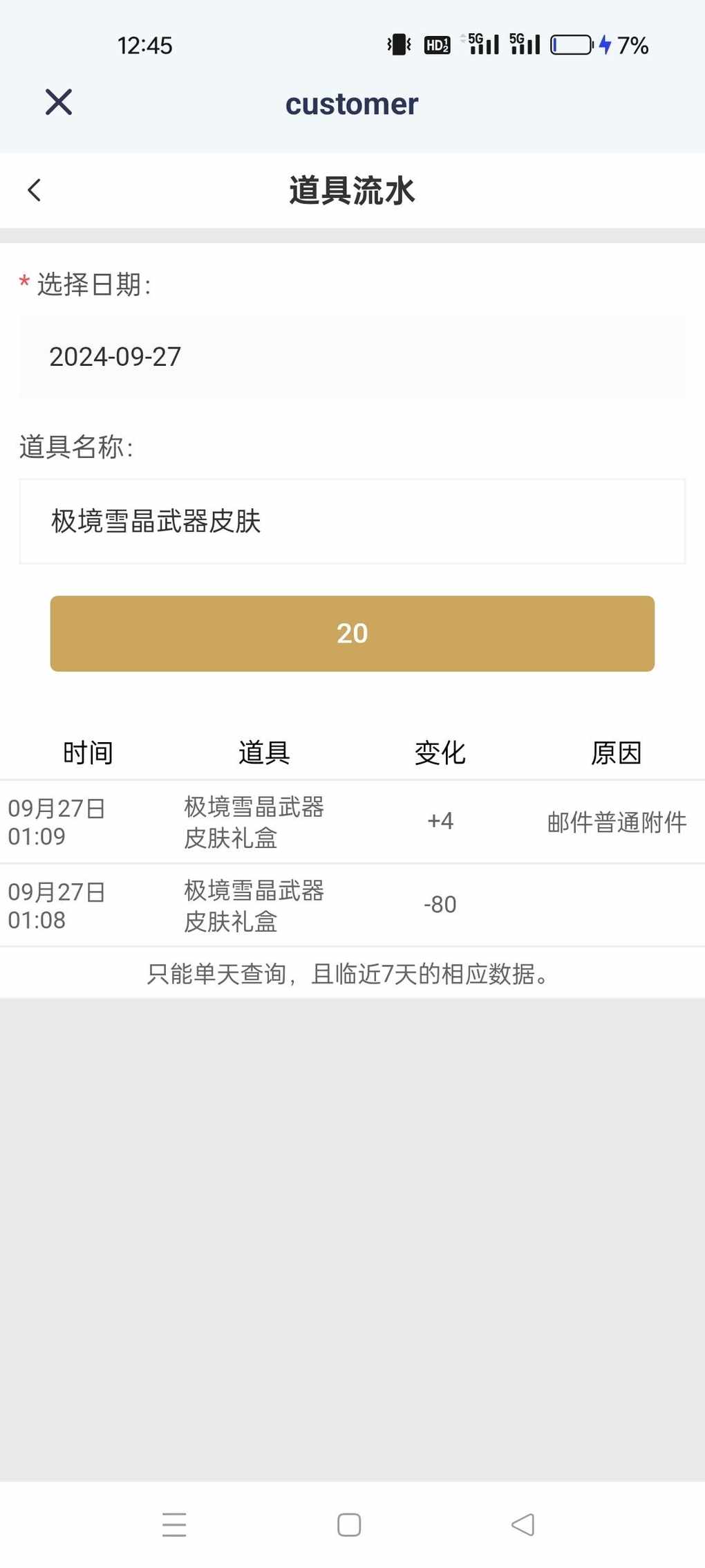The width and height of the screenshot is (705, 1568).
Task: Open the date picker showing 2024-09-27
Action: 352,357
